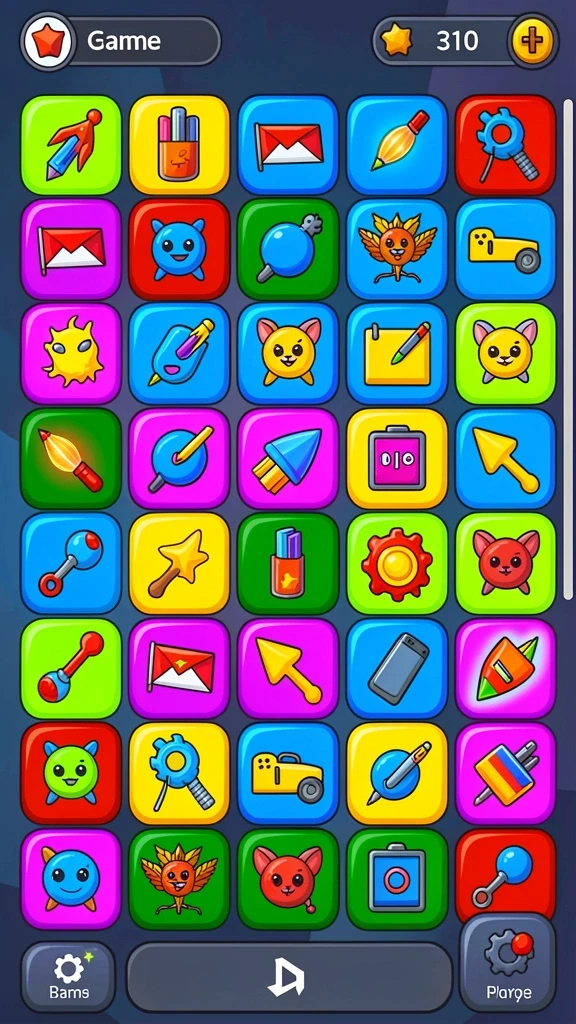Screen dimensions: 576x1024
Task: Tap the wide play-arrow bar at the bottom
Action: 288,978
